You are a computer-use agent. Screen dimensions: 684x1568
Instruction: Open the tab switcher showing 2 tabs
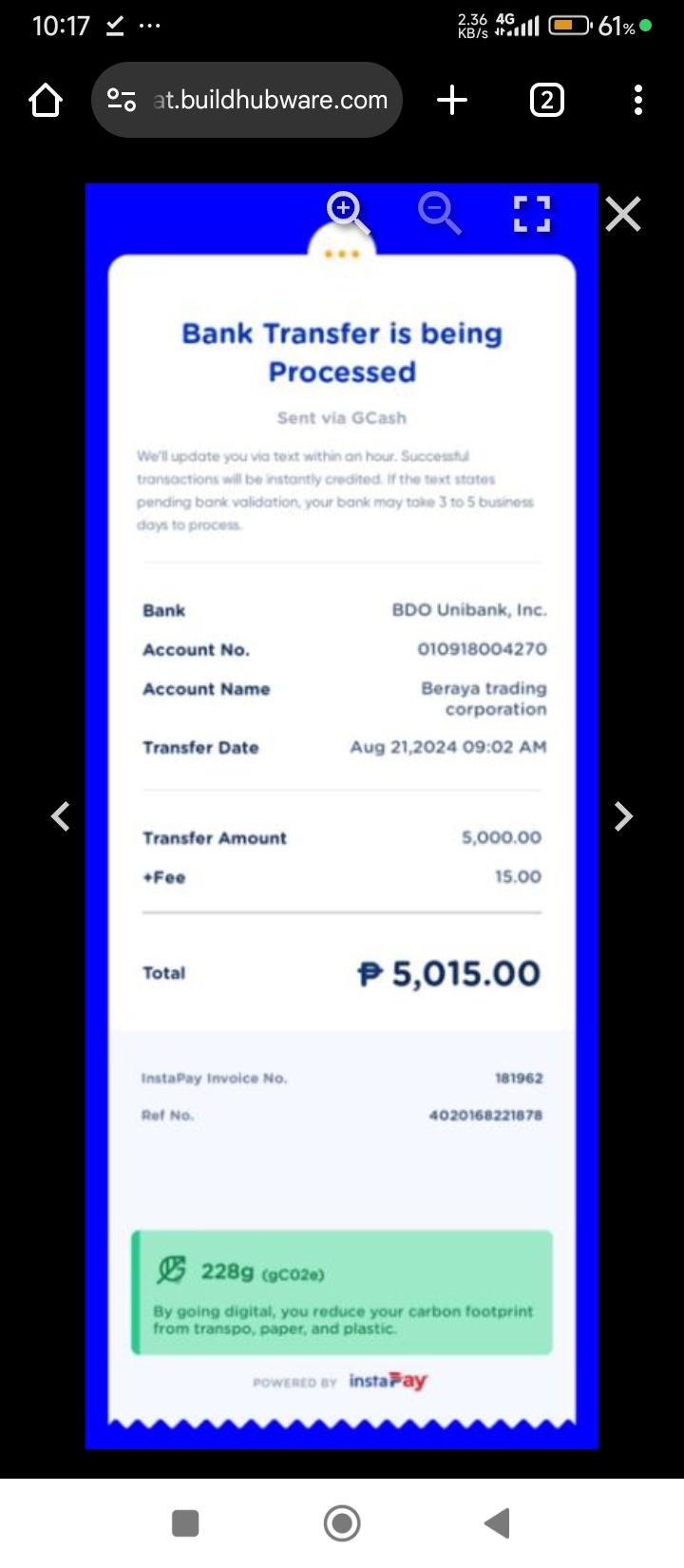pos(546,100)
